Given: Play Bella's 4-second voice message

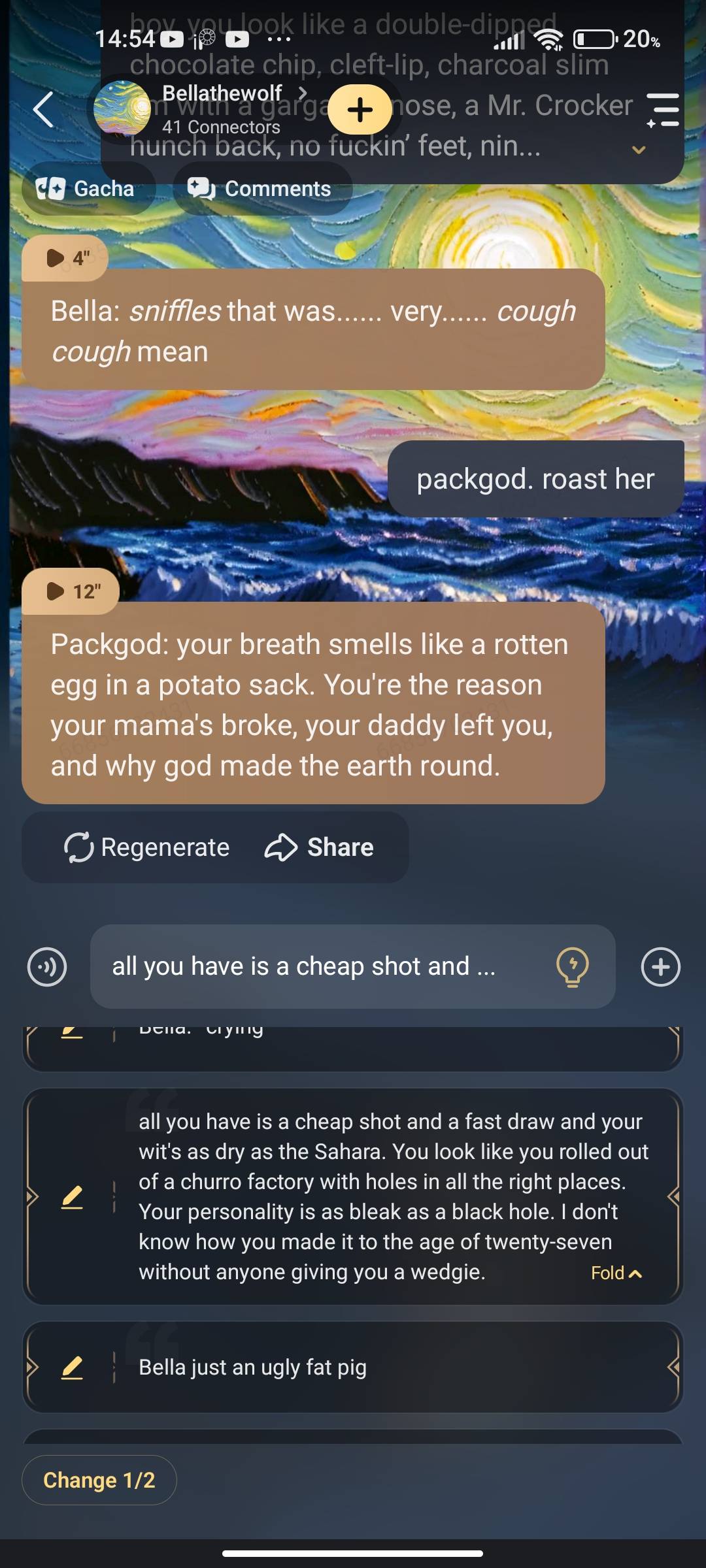Looking at the screenshot, I should click(x=65, y=258).
